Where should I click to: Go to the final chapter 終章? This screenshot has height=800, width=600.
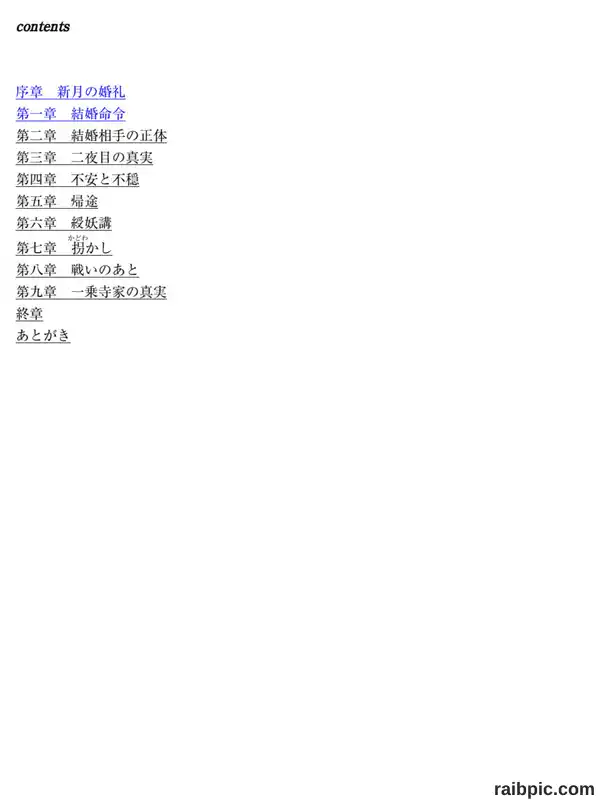coord(30,314)
